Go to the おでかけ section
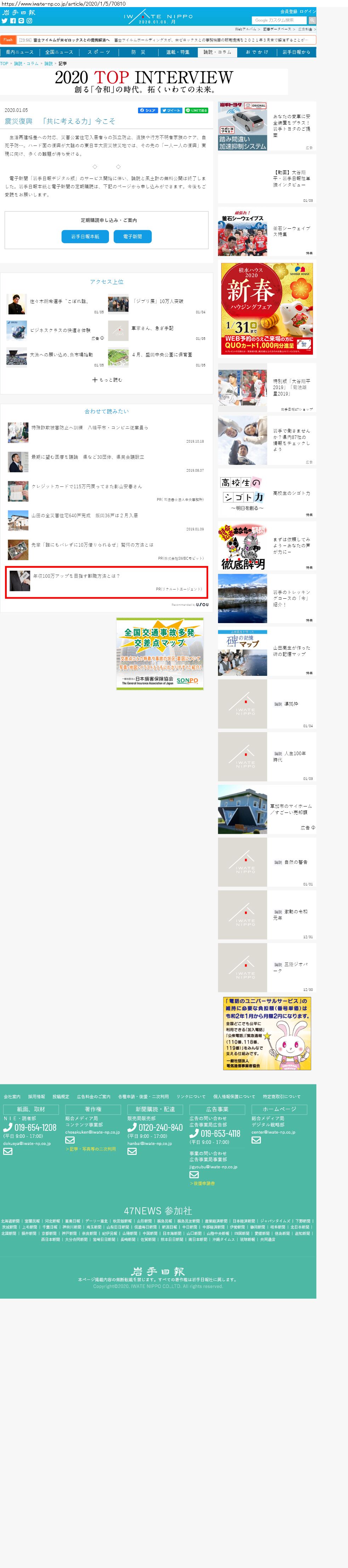 (257, 52)
